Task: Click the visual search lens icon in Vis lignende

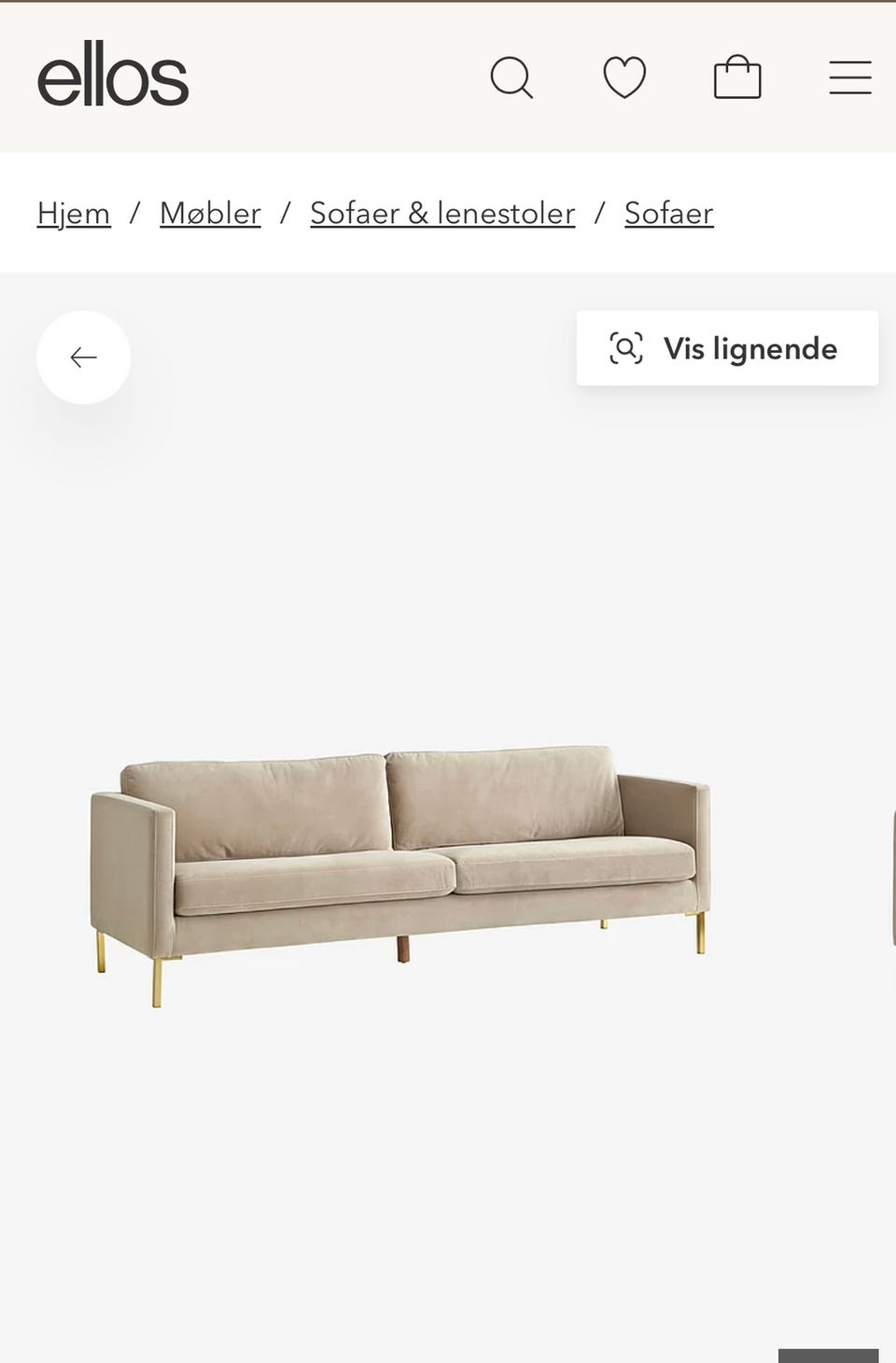Action: [x=627, y=347]
